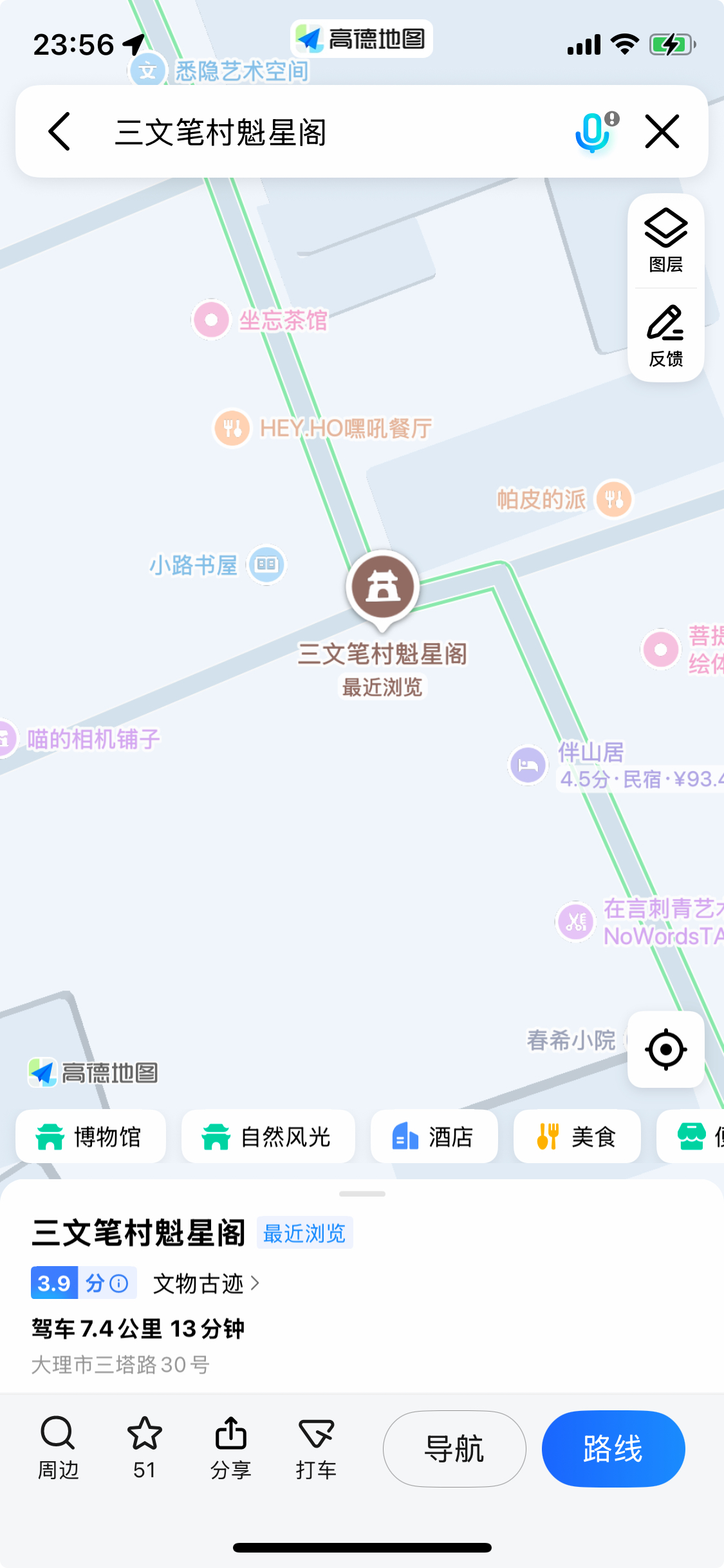Start navigation with 导航 button
Viewport: 724px width, 1568px height.
pyautogui.click(x=454, y=1449)
